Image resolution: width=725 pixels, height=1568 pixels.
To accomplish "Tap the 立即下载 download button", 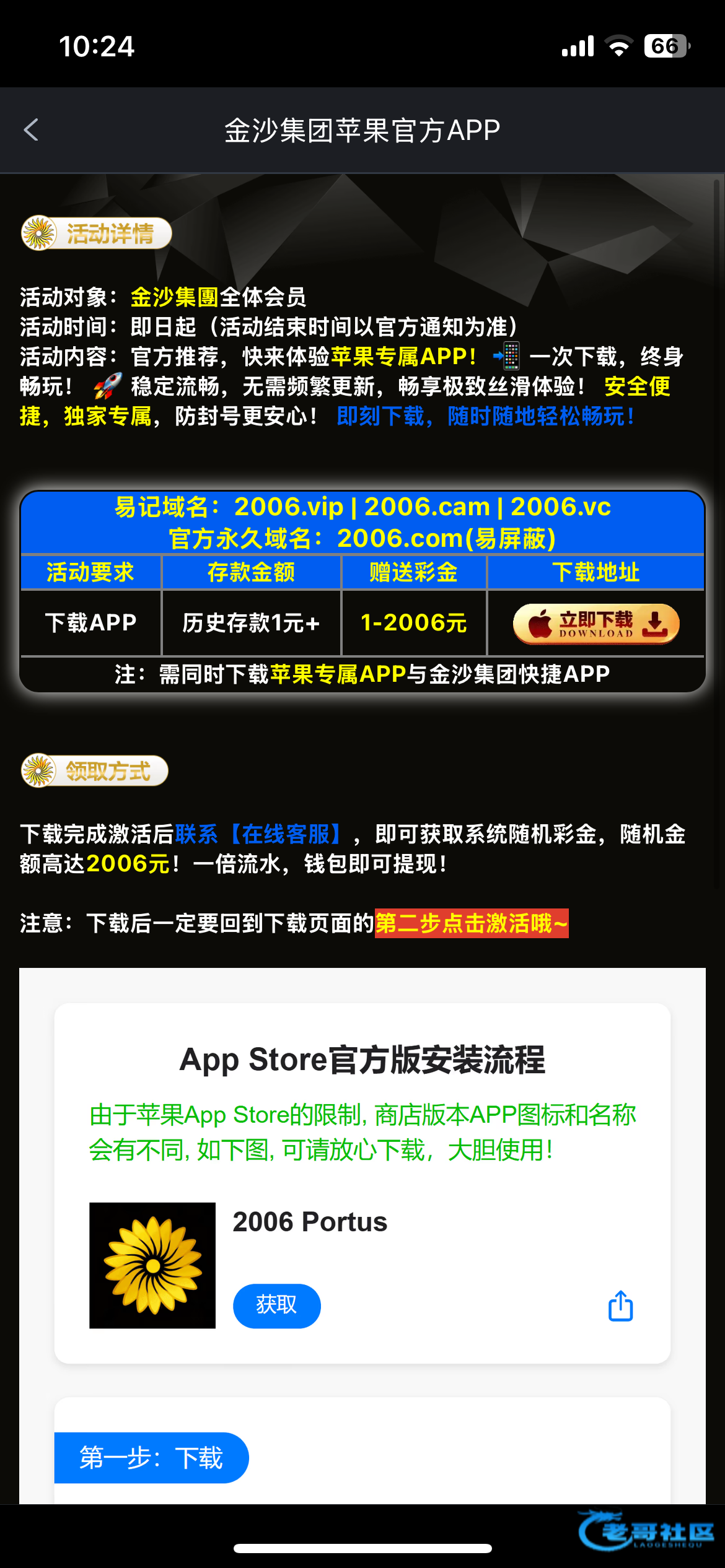I will pos(595,624).
